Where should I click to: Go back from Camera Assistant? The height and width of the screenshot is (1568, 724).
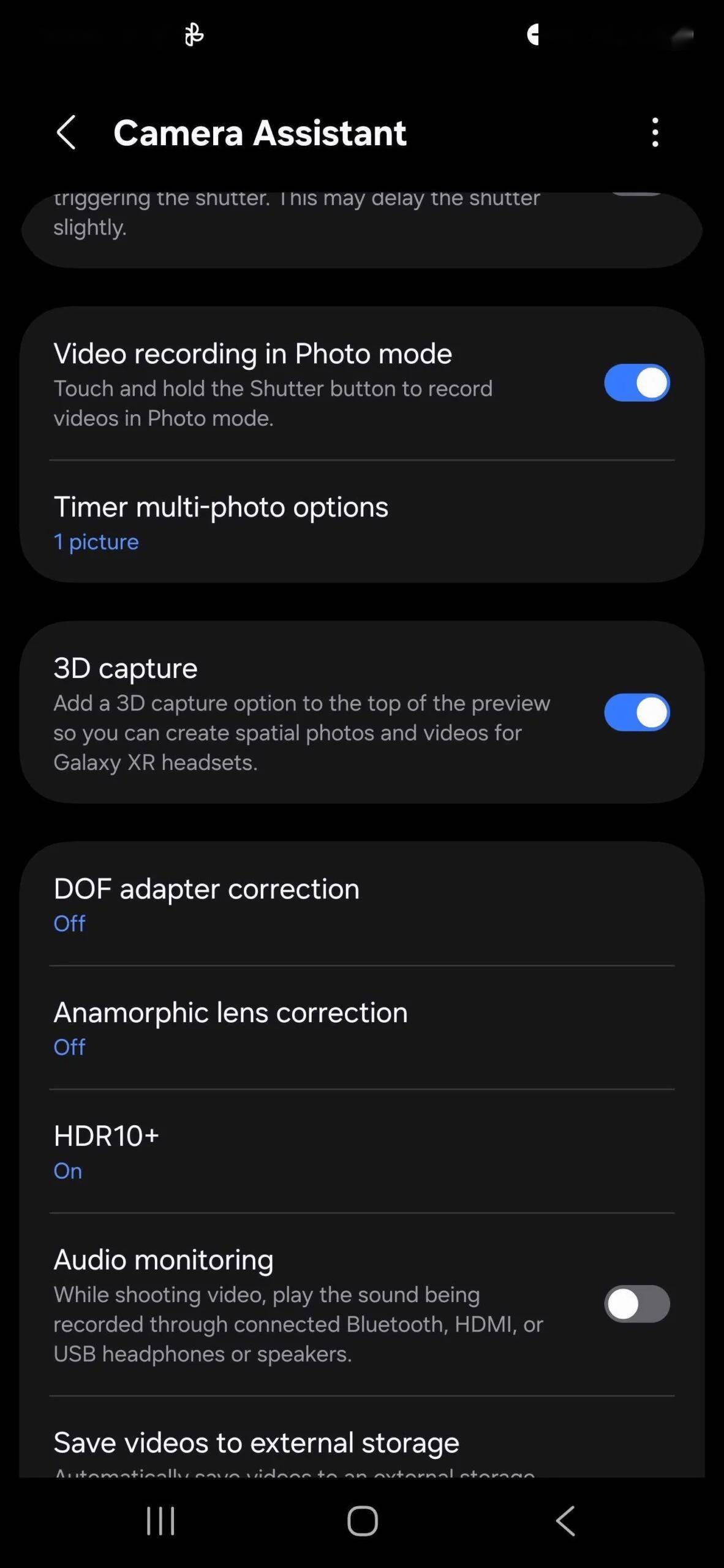pyautogui.click(x=66, y=132)
